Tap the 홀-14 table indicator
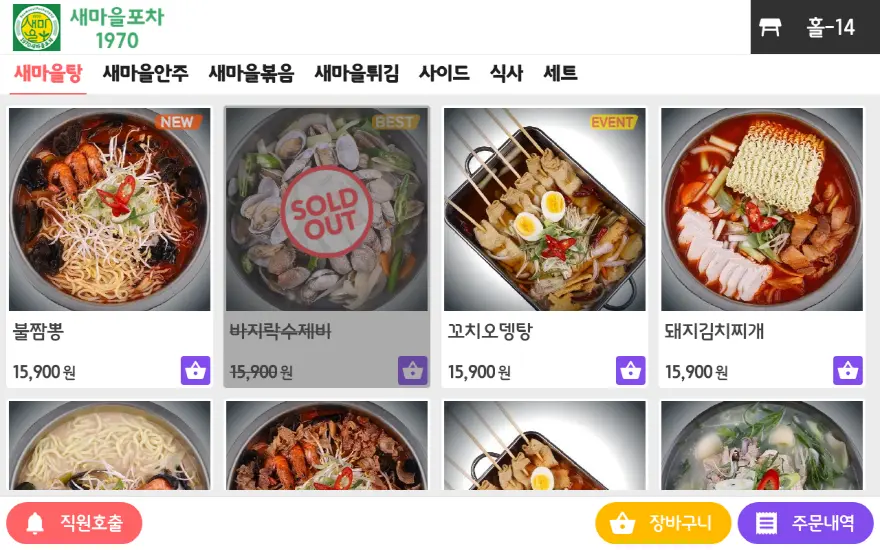880x550 pixels. (x=814, y=27)
